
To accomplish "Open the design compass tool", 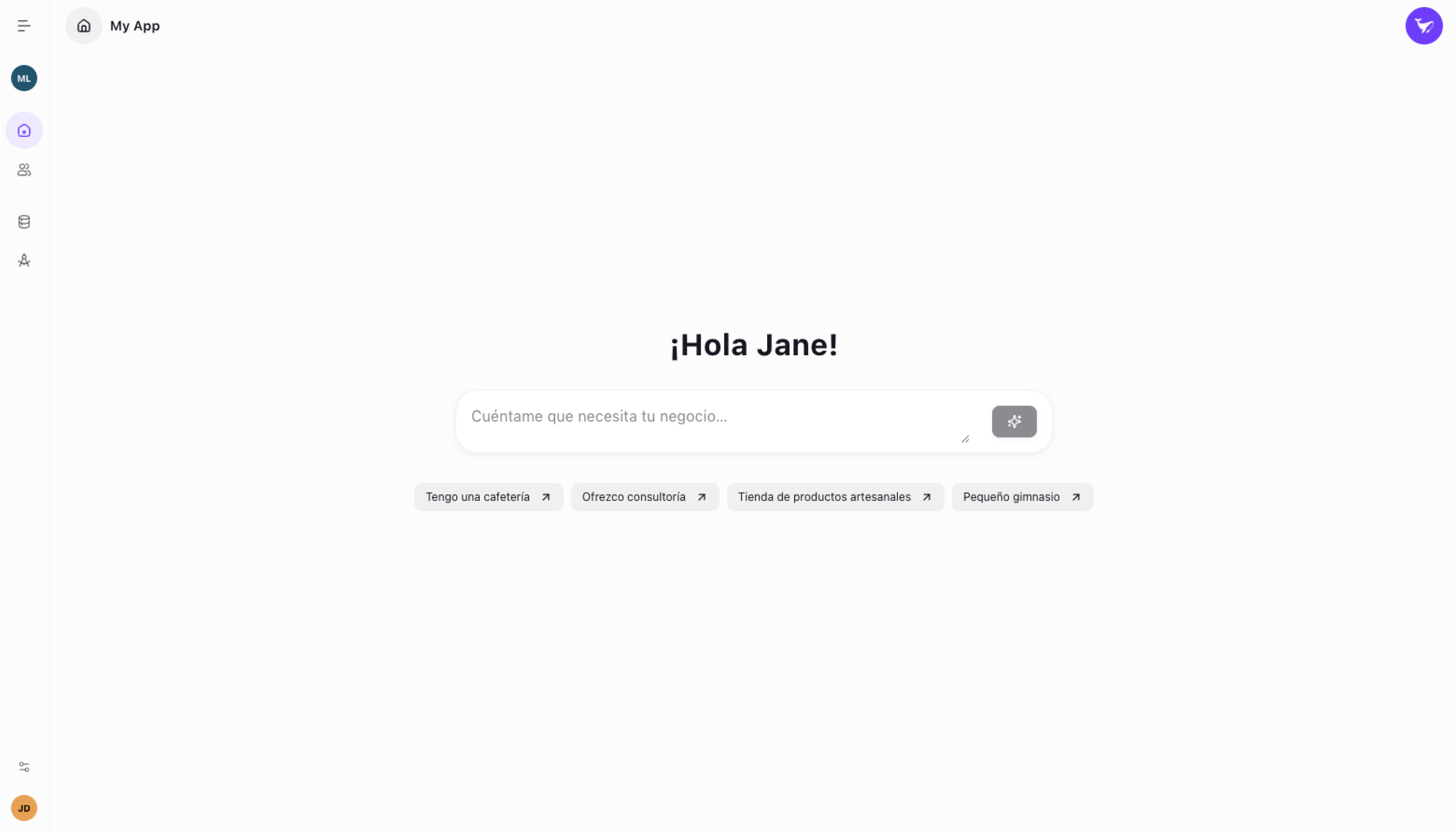I will (x=24, y=260).
